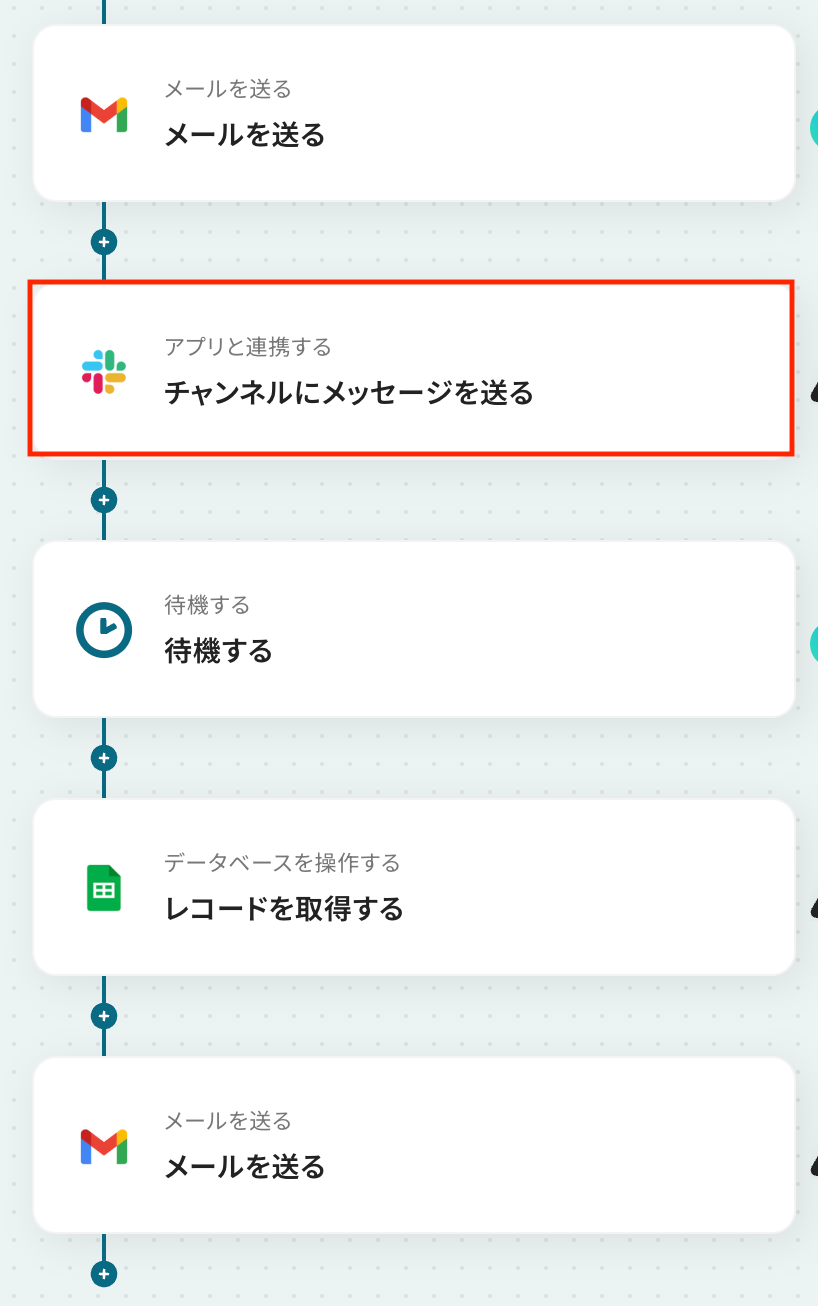The height and width of the screenshot is (1306, 818).
Task: Add a step between first メールを送る and Slack step
Action: tap(104, 241)
